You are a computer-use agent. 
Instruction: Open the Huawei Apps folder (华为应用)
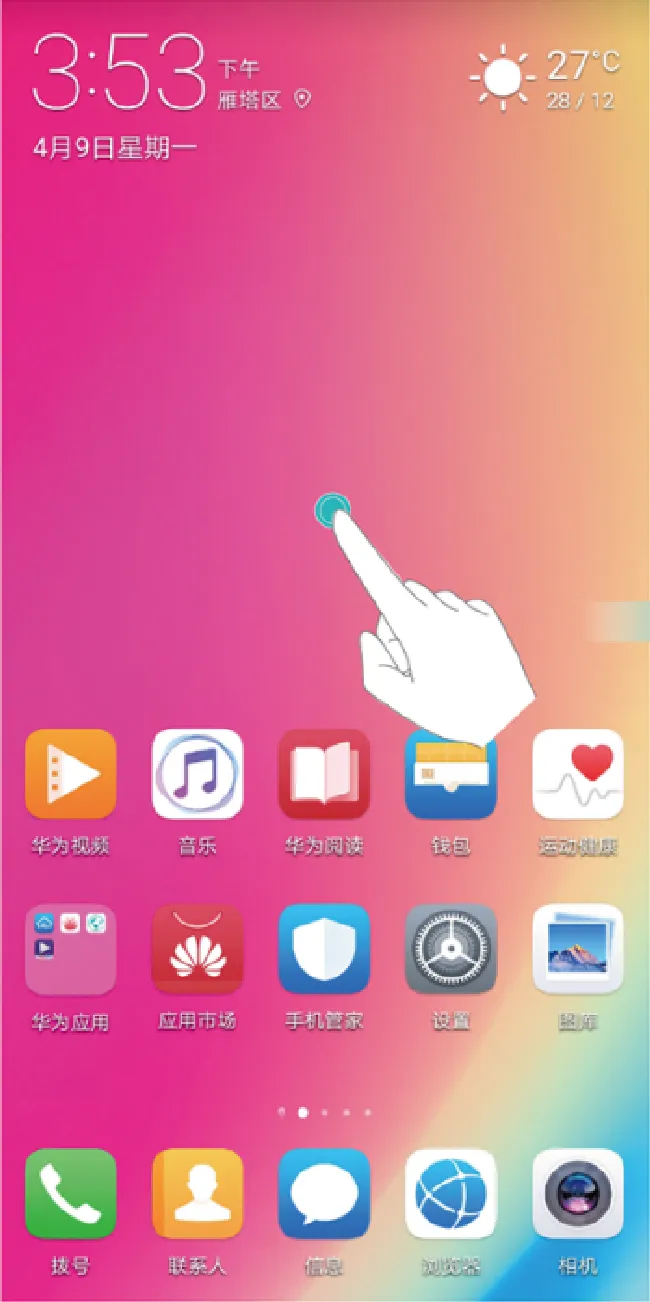click(71, 950)
